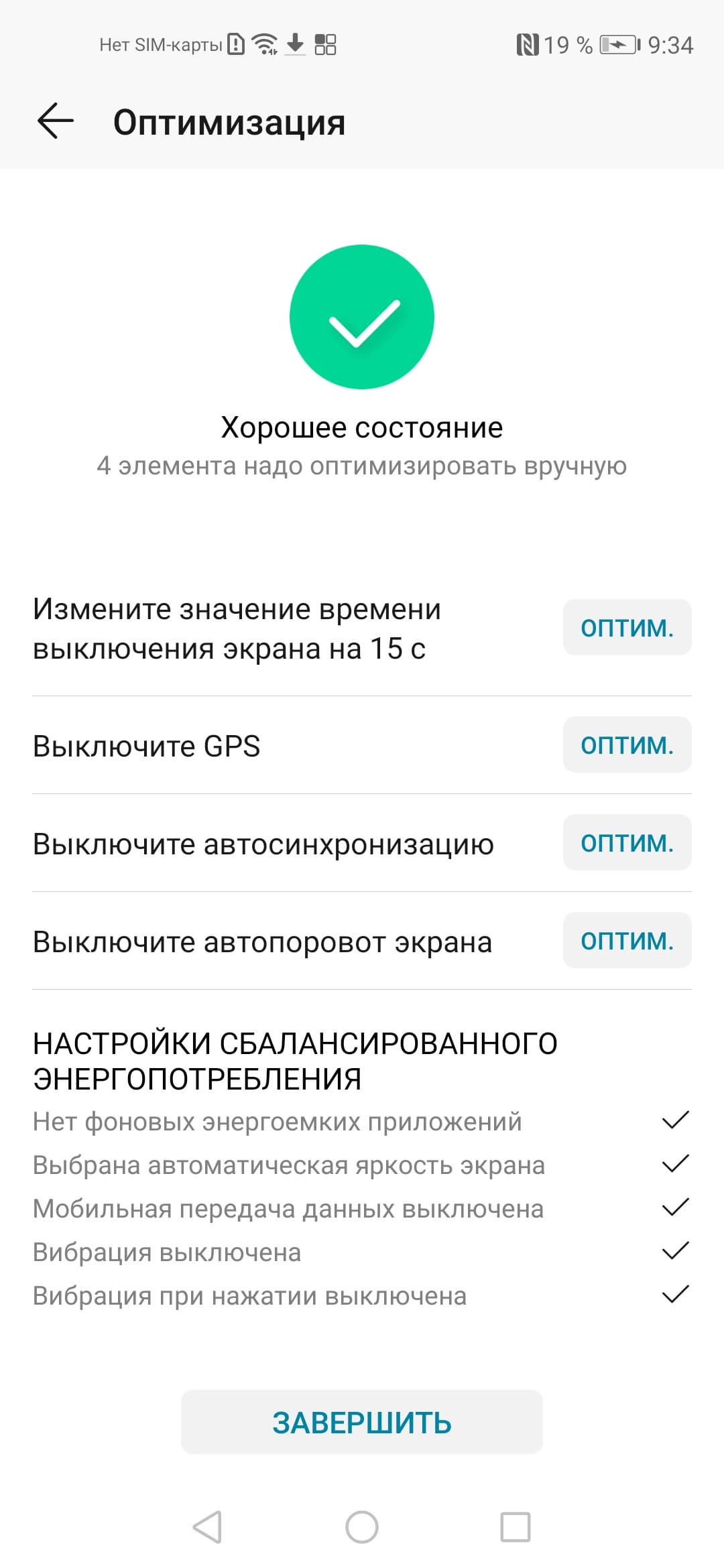Go to the system home screen
This screenshot has height=1568, width=724.
(x=362, y=1528)
